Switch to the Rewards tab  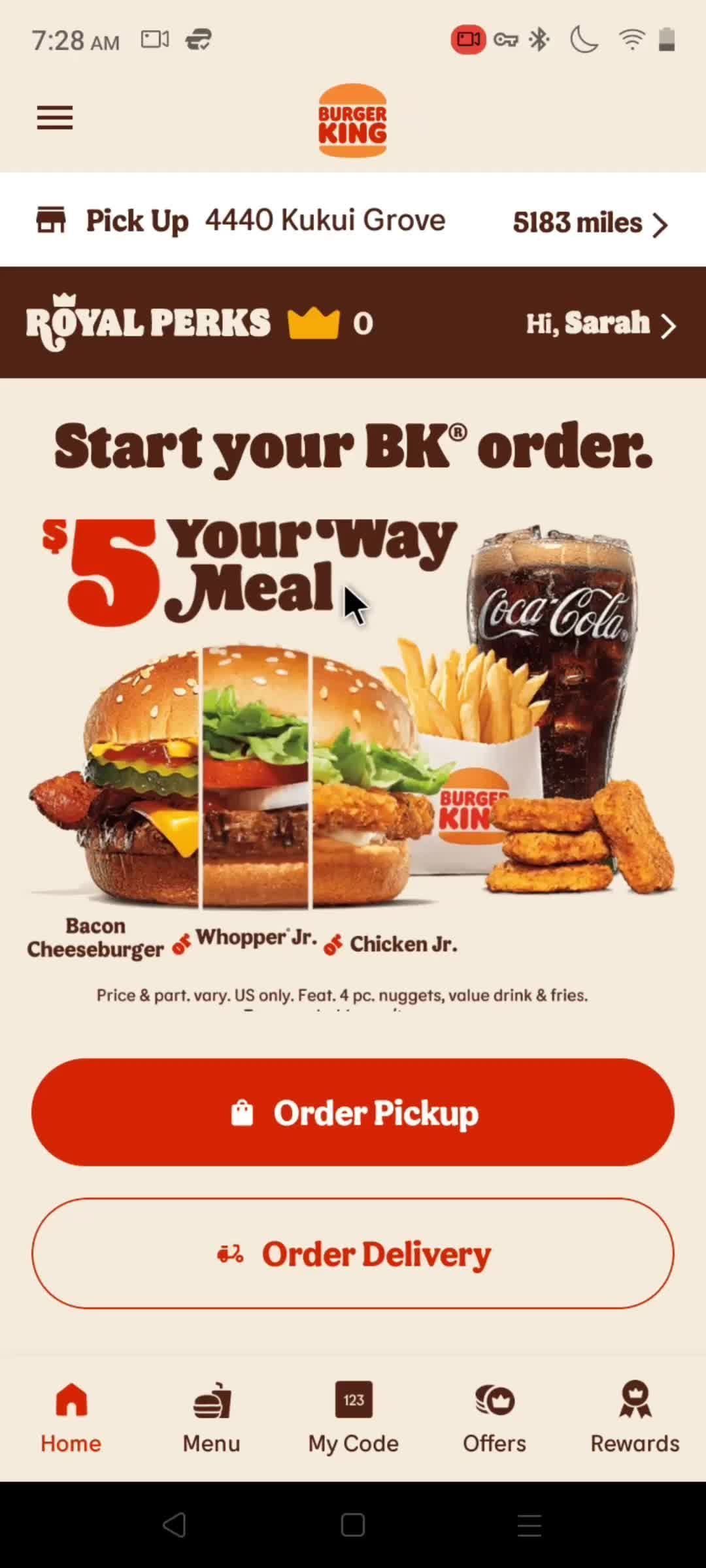(635, 1415)
